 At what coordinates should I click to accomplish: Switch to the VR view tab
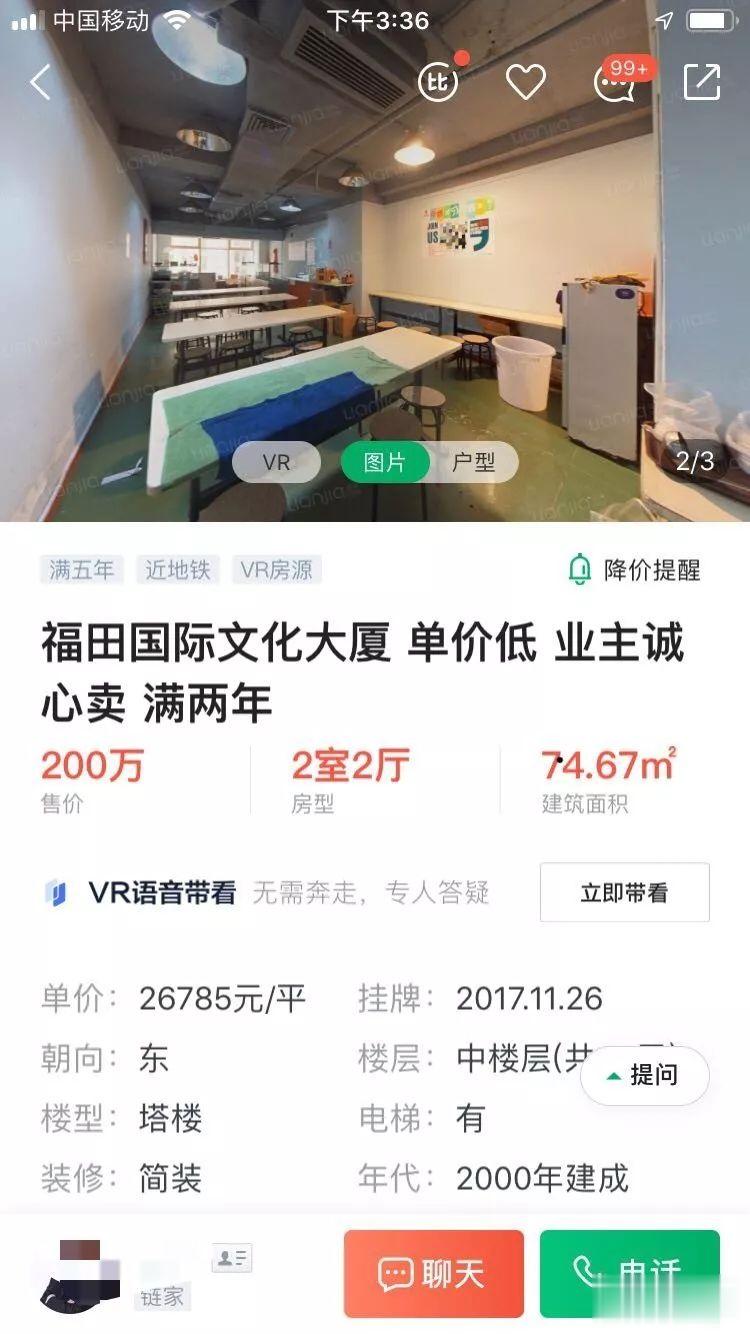click(275, 462)
